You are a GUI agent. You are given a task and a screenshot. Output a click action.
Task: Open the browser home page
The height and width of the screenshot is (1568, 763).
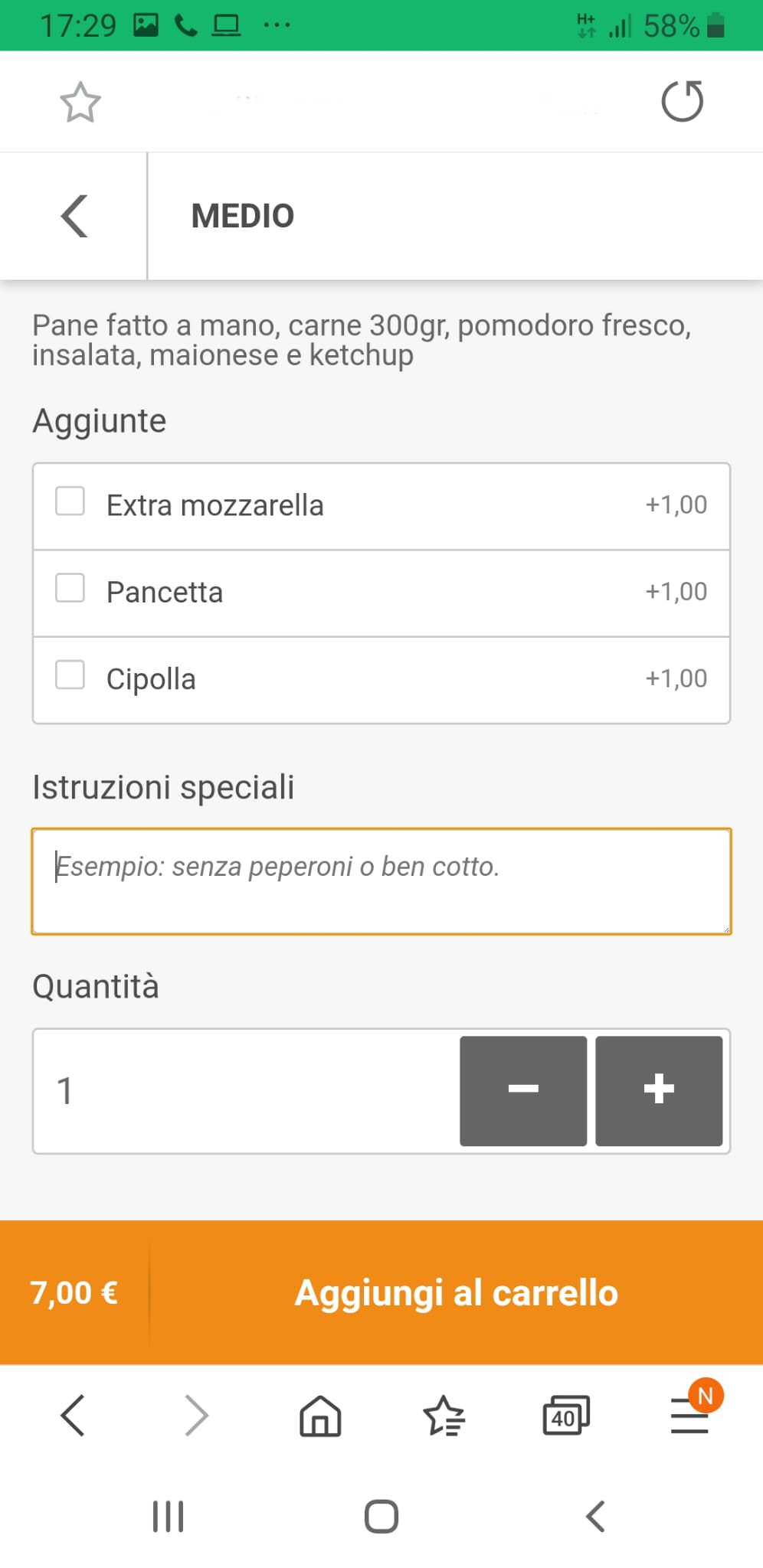[x=320, y=1416]
